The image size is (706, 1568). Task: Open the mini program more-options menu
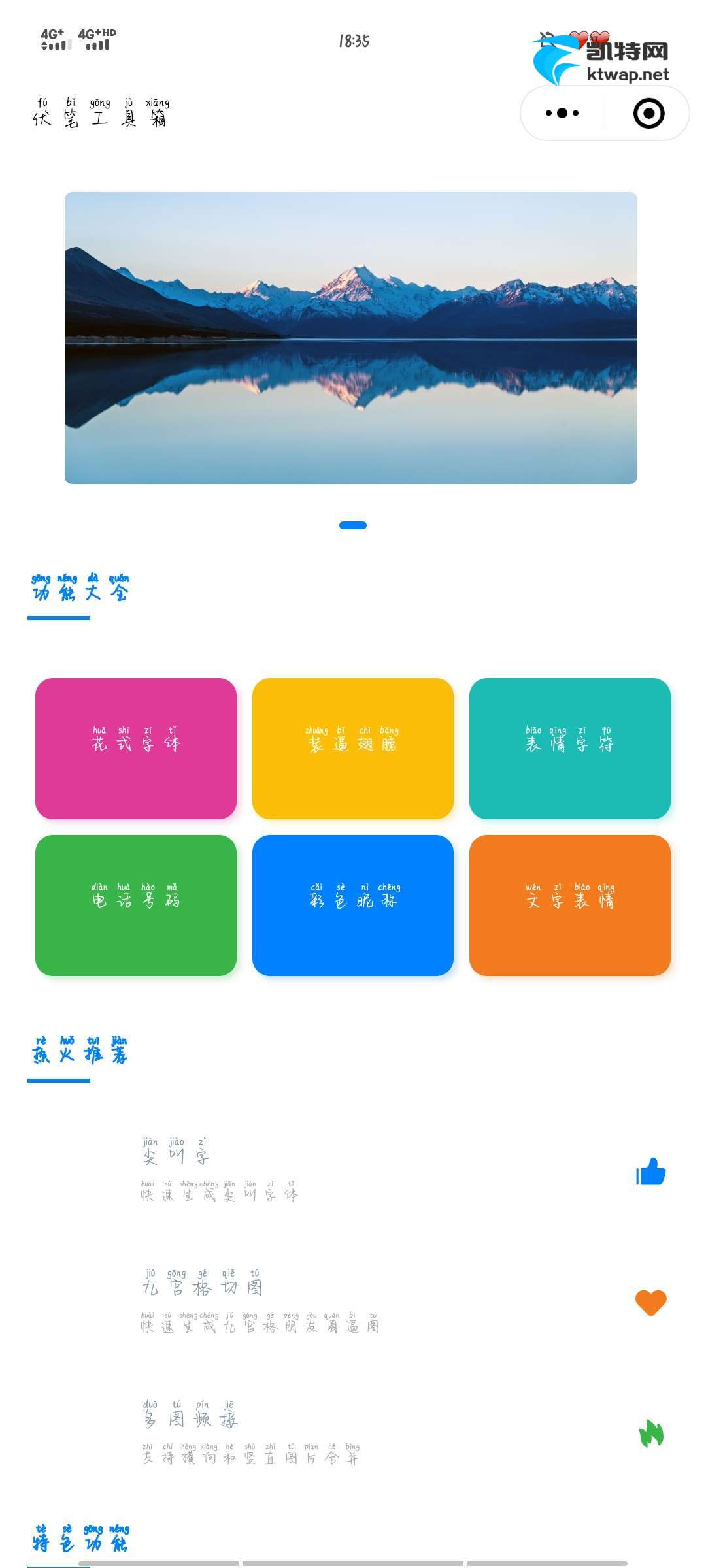(x=562, y=113)
